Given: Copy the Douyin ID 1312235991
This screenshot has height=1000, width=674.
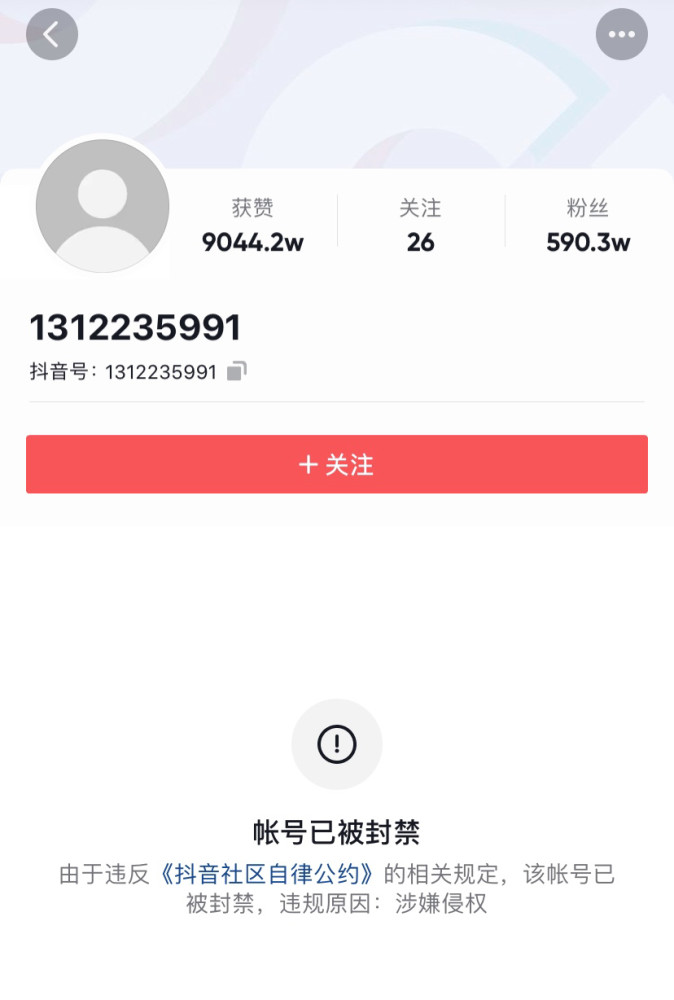Looking at the screenshot, I should tap(236, 372).
